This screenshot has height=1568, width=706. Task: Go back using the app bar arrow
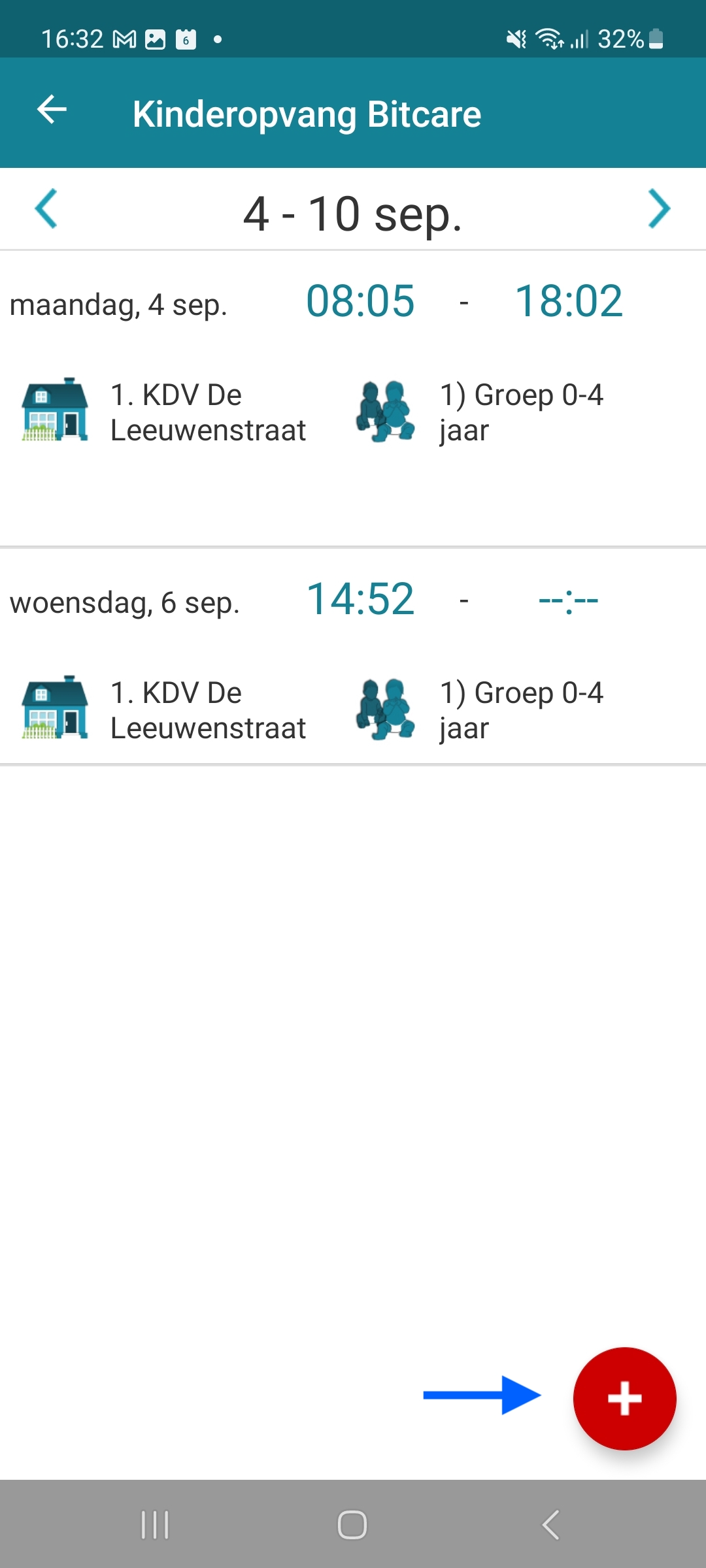click(x=52, y=110)
